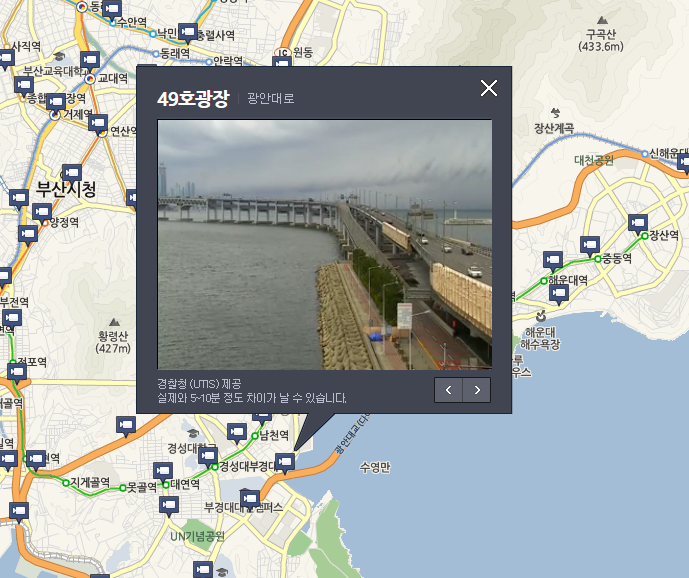The height and width of the screenshot is (578, 689).
Task: Open the CCTV marker above 연산역
Action: 98,123
